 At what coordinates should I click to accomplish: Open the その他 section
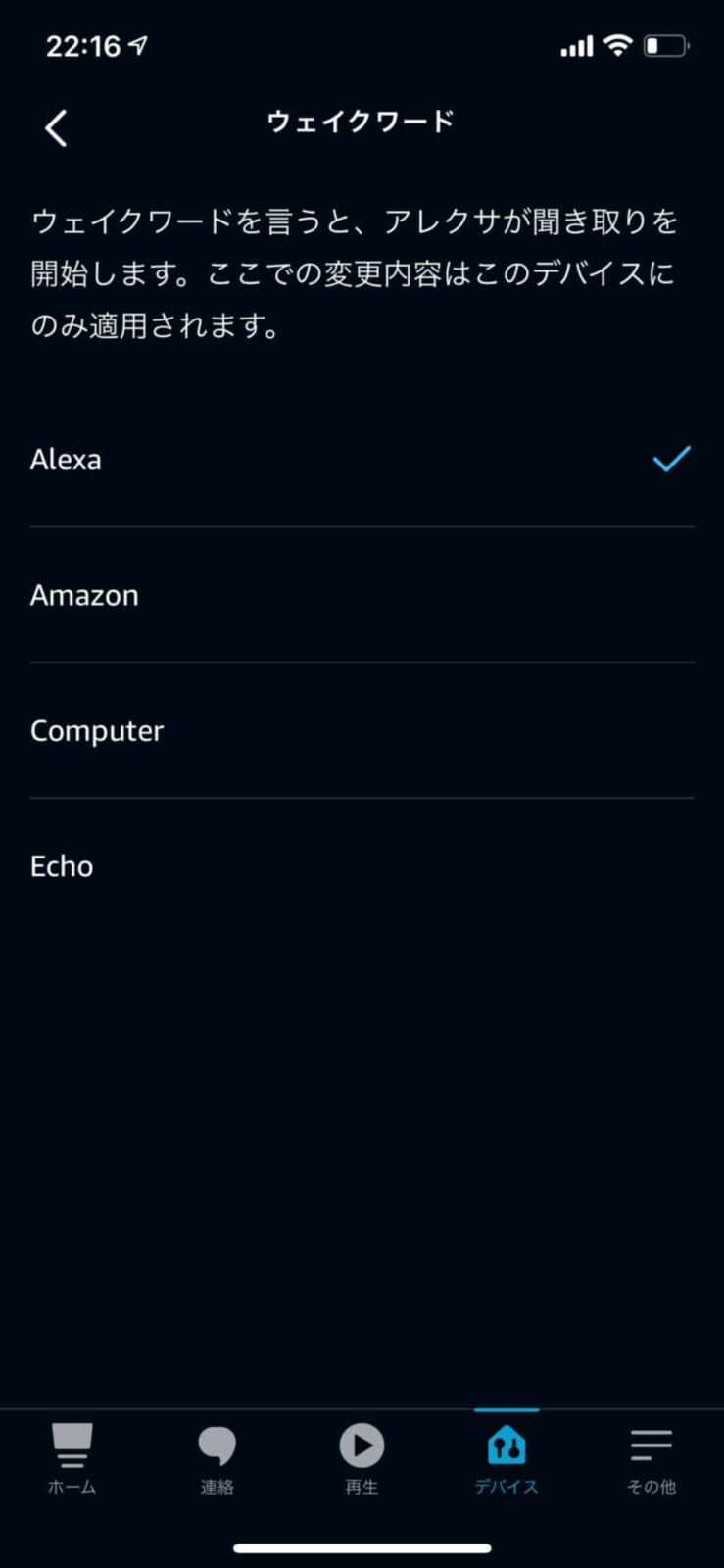click(x=651, y=1458)
